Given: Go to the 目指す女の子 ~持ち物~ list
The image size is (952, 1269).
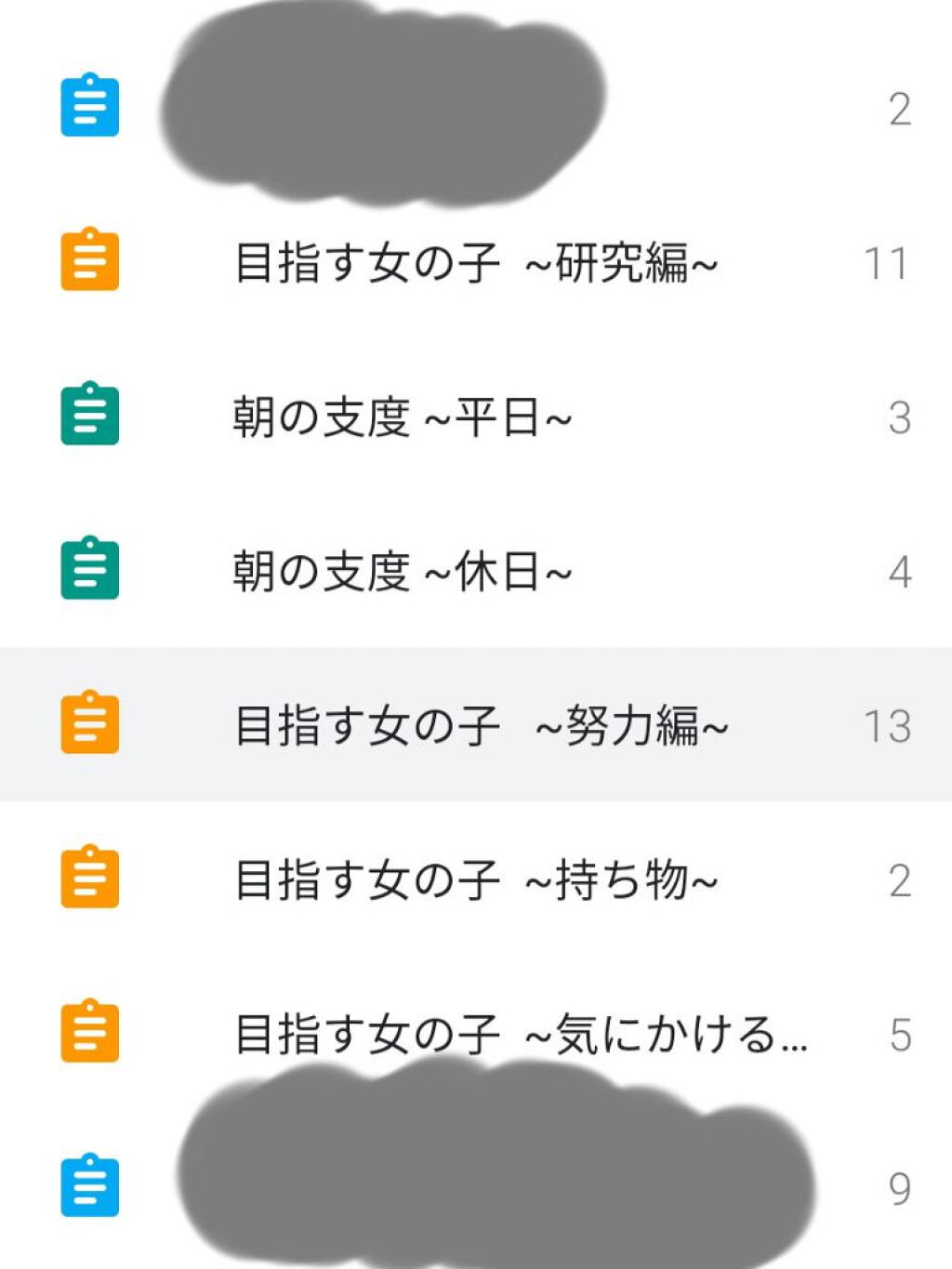Looking at the screenshot, I should 475,879.
